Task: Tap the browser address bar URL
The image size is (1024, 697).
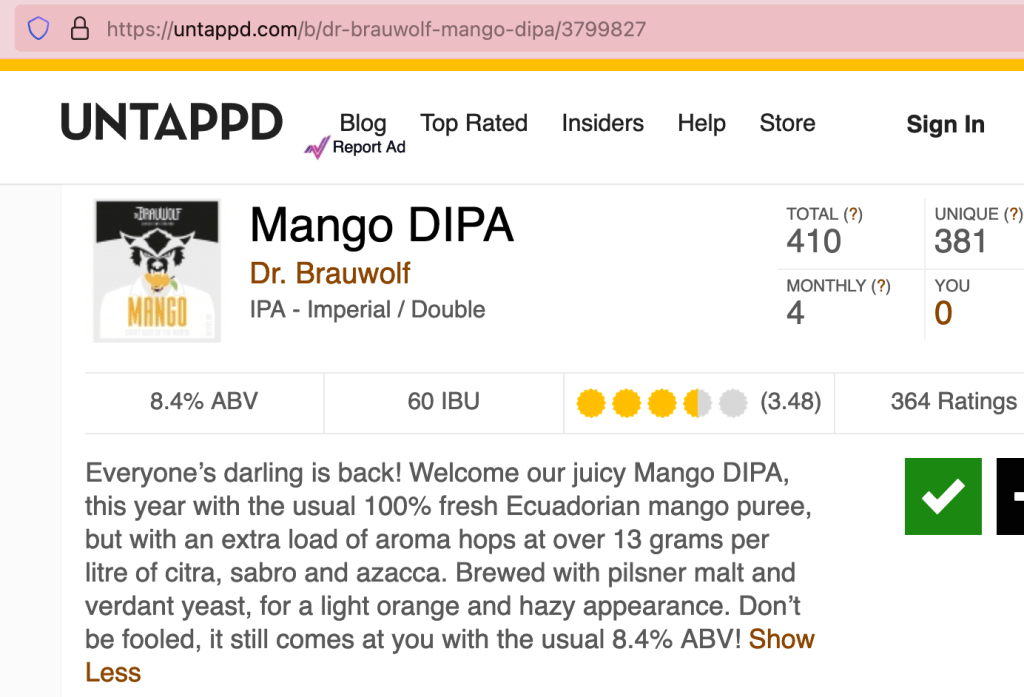Action: tap(376, 29)
